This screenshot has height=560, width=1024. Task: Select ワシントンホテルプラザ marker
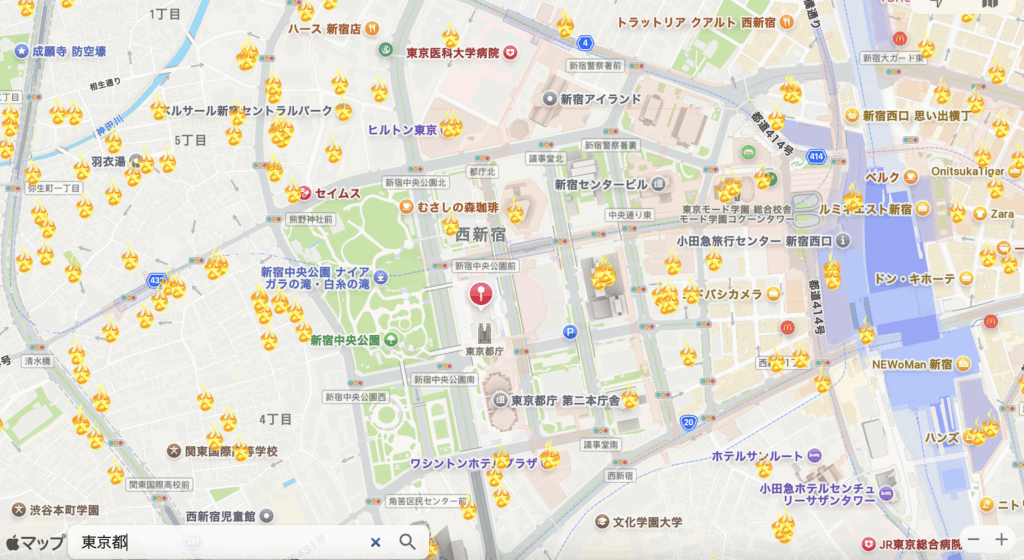[548, 463]
